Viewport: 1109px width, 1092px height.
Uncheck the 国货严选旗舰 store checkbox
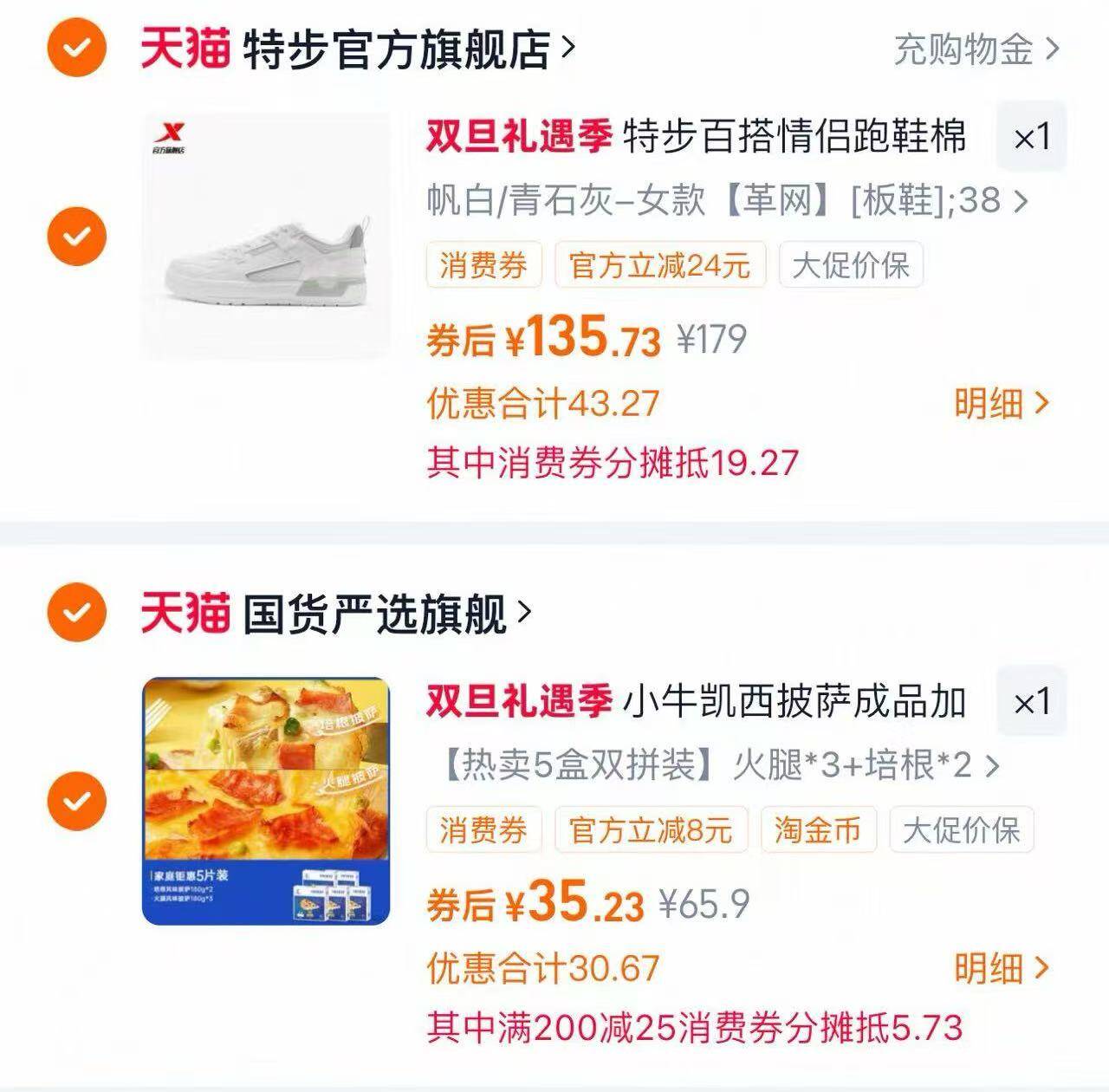(76, 612)
